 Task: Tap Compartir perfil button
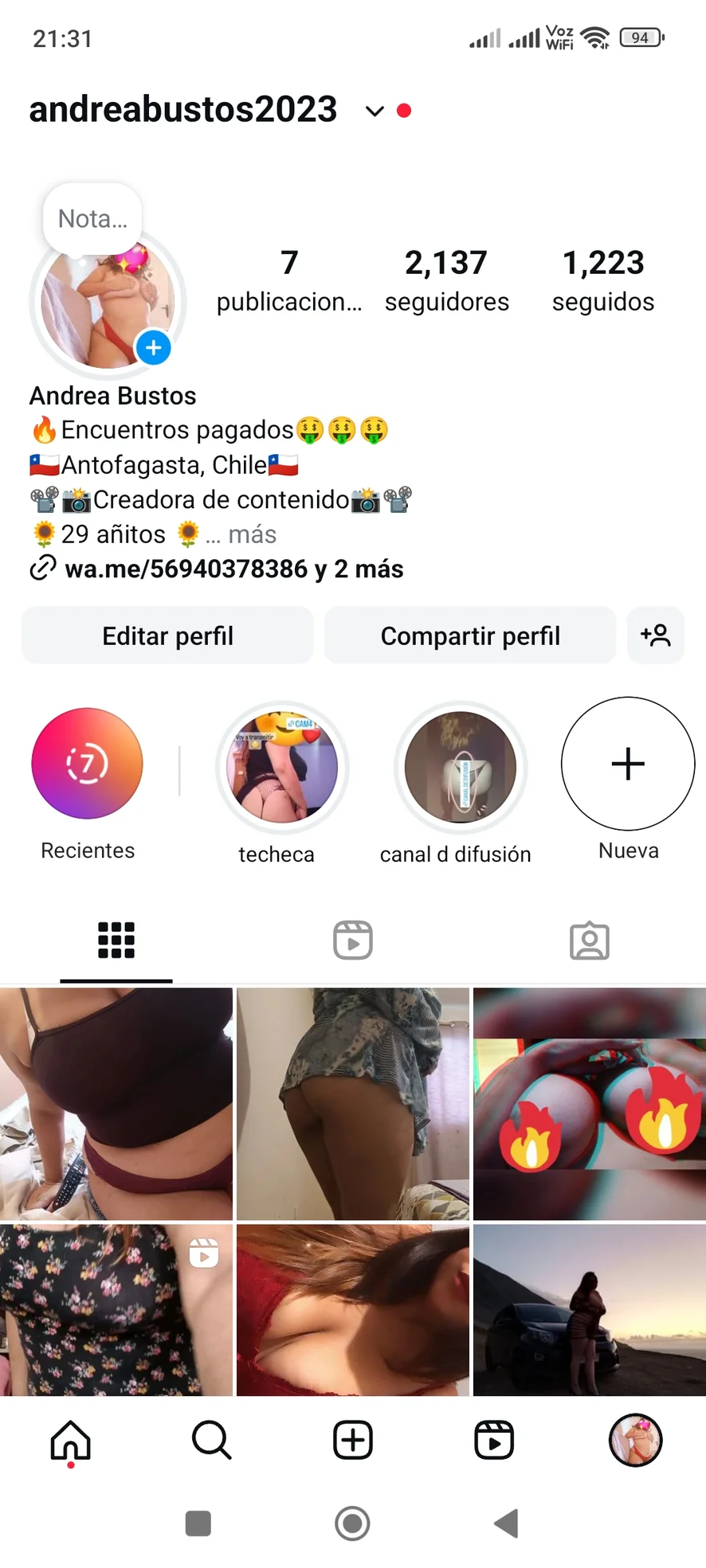(x=470, y=635)
